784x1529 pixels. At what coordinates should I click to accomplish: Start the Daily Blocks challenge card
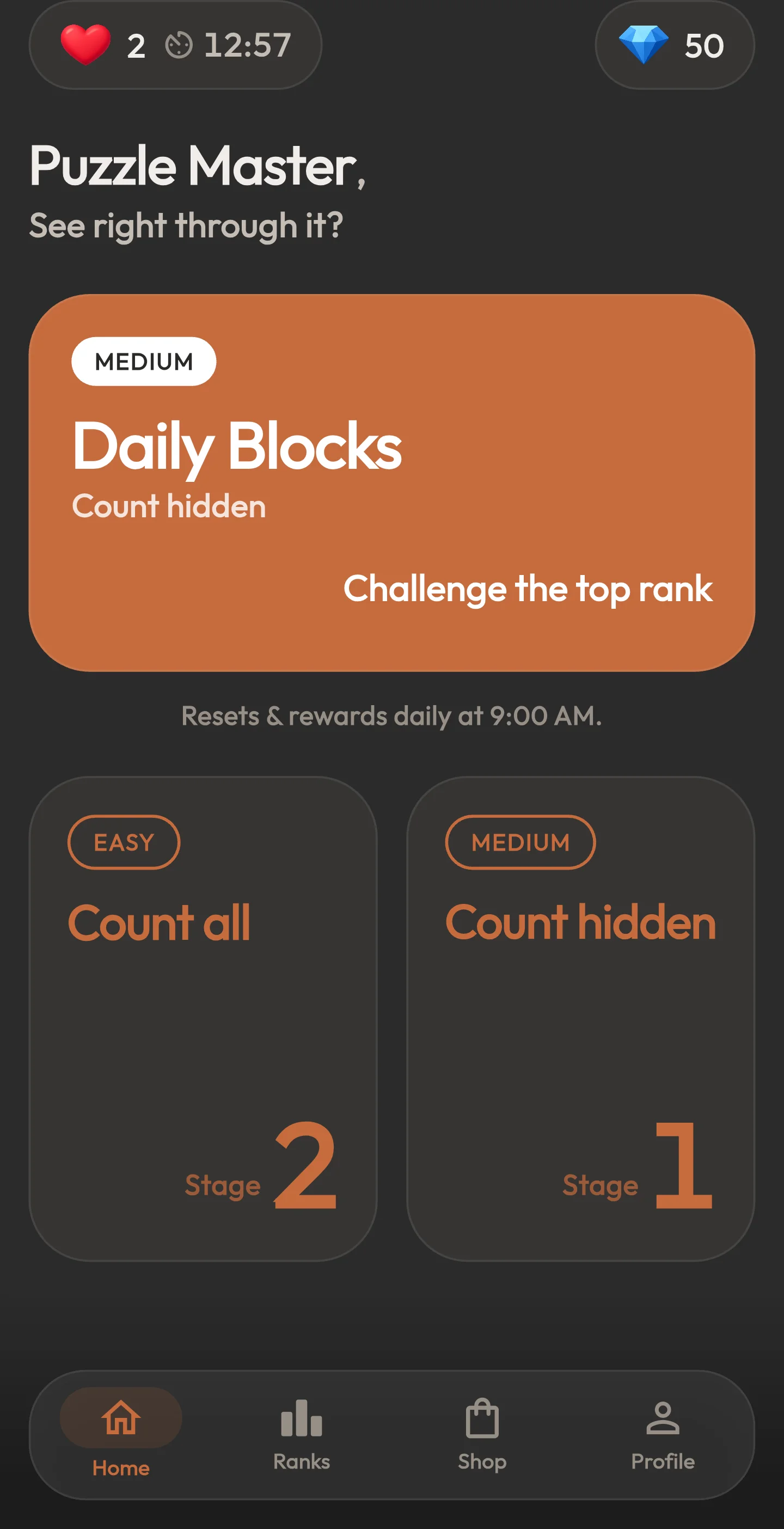(x=391, y=482)
